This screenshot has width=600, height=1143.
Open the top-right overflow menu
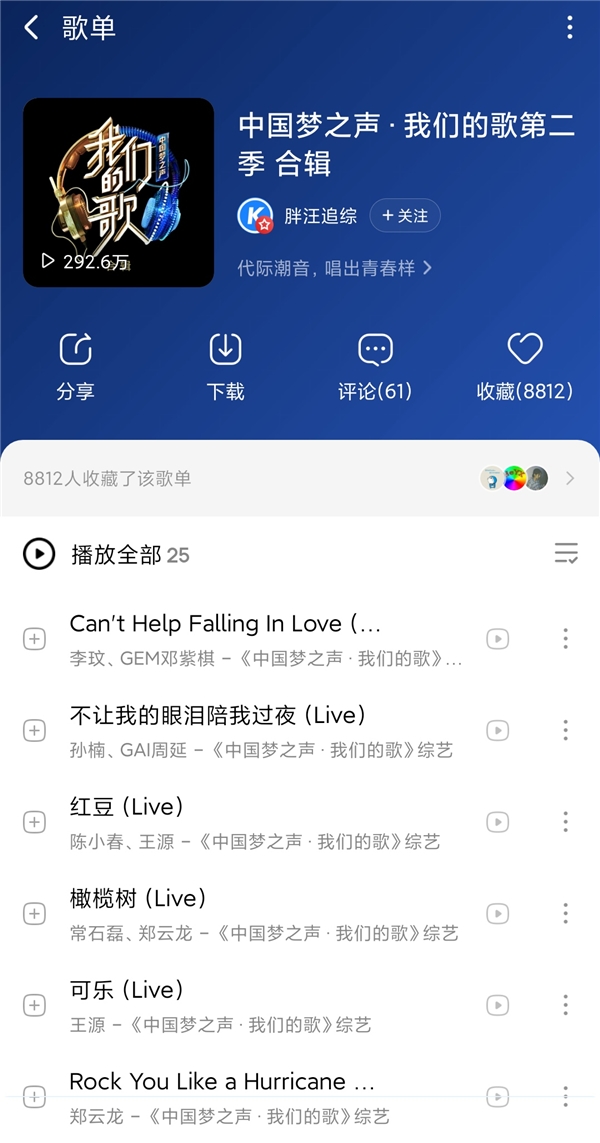569,28
